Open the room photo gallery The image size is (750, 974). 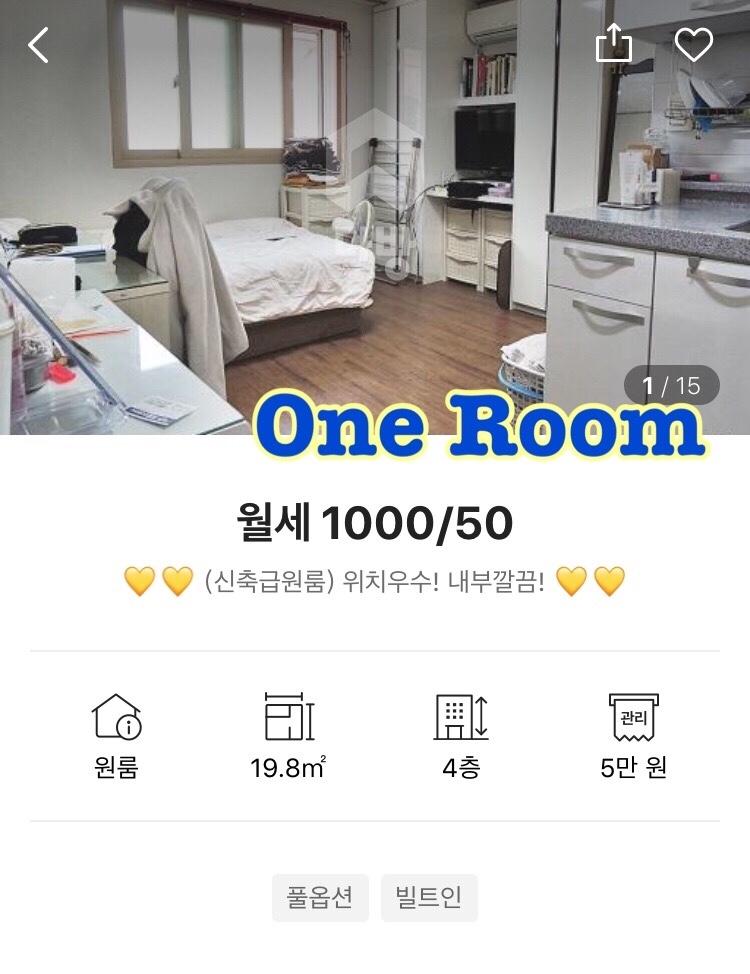(x=375, y=230)
